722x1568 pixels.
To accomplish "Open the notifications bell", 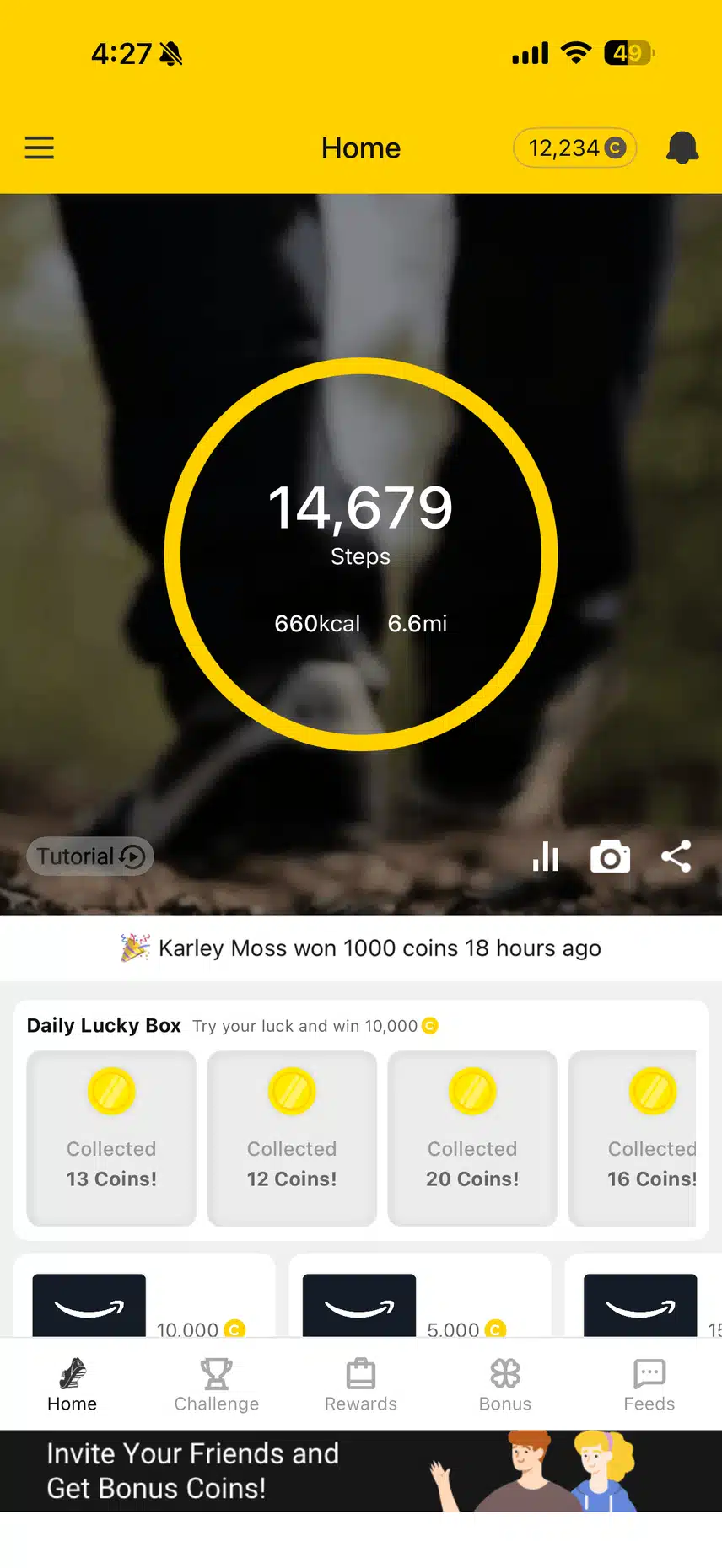I will pyautogui.click(x=682, y=148).
